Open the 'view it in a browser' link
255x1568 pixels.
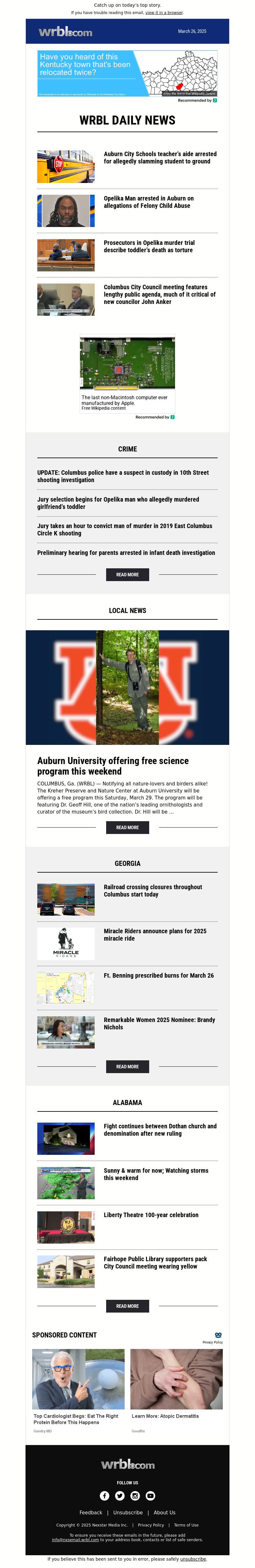pos(164,13)
